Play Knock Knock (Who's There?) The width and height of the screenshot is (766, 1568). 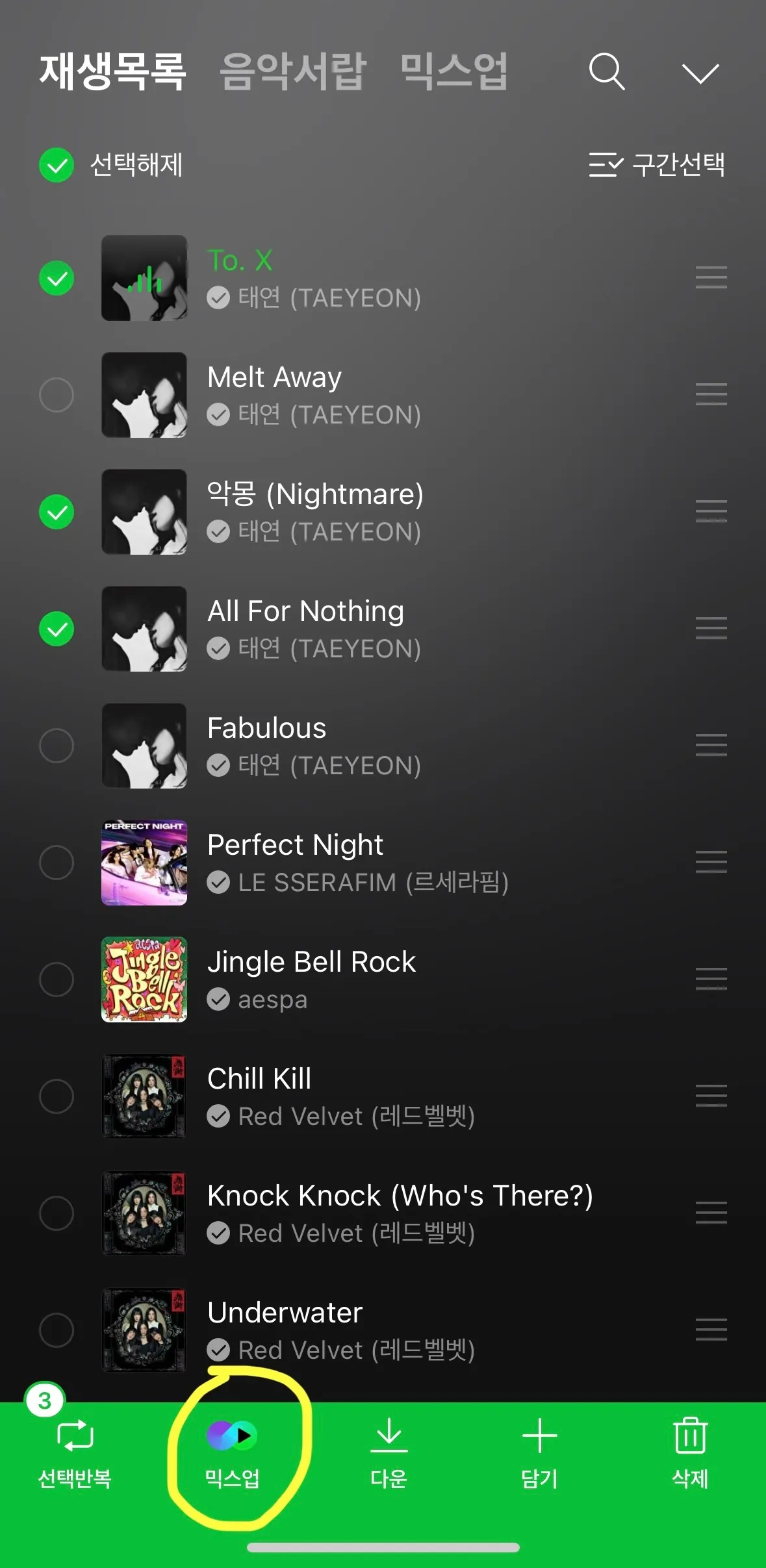point(400,1196)
